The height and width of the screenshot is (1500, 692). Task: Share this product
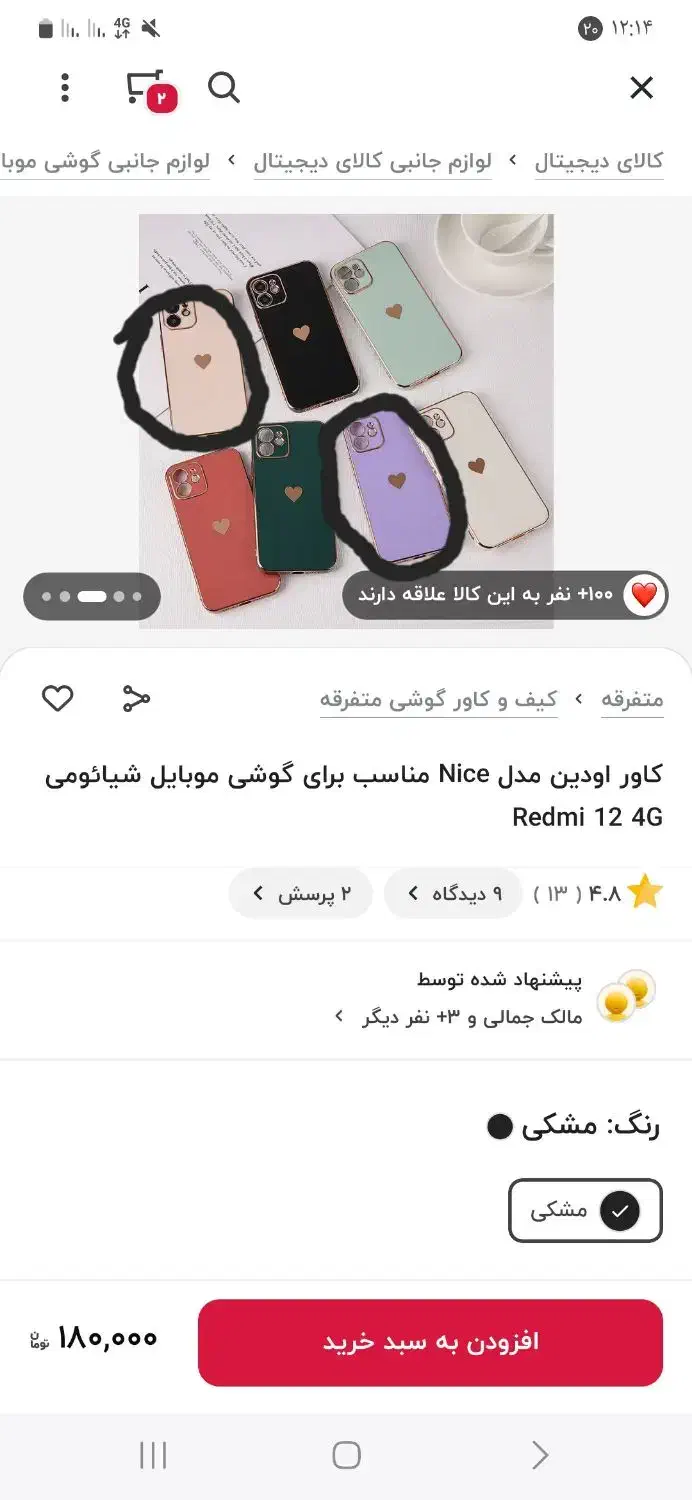(136, 698)
